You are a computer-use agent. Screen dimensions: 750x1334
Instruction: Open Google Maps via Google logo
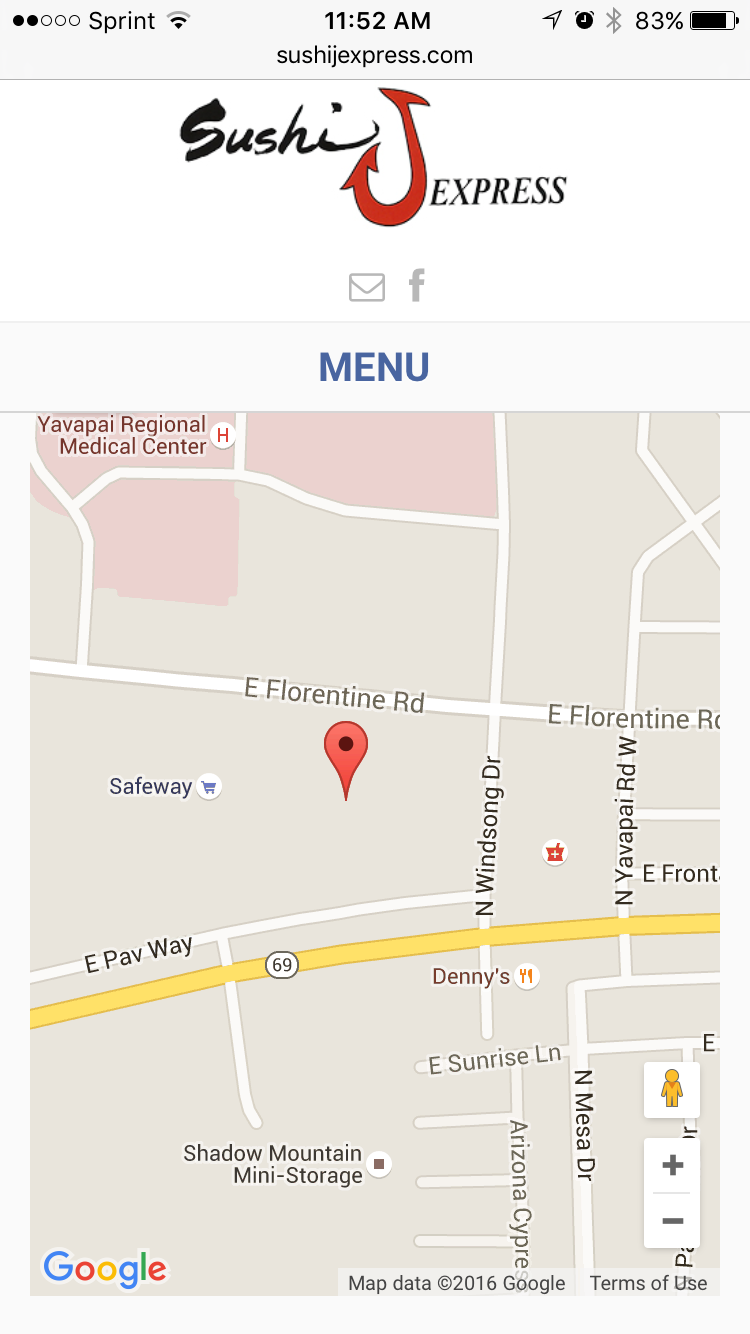click(104, 1269)
